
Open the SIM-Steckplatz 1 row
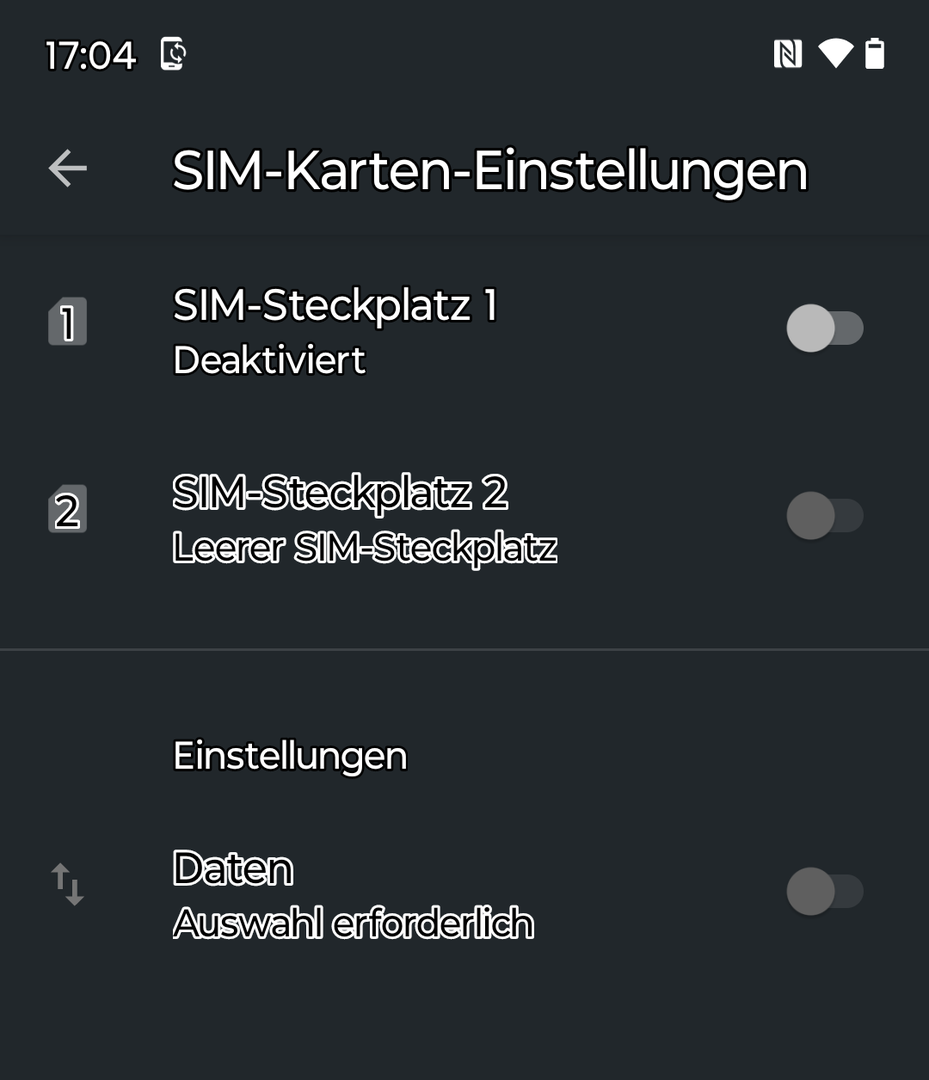[400, 330]
